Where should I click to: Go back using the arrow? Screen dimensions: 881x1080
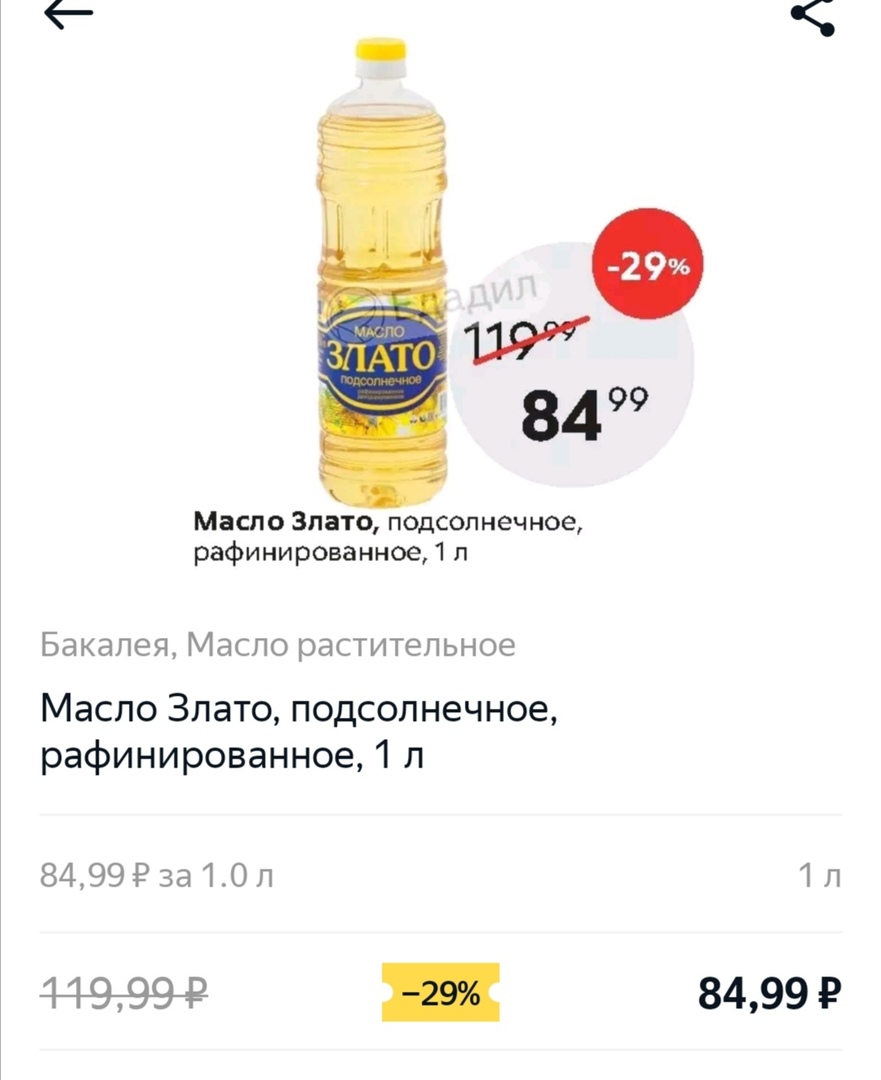68,14
